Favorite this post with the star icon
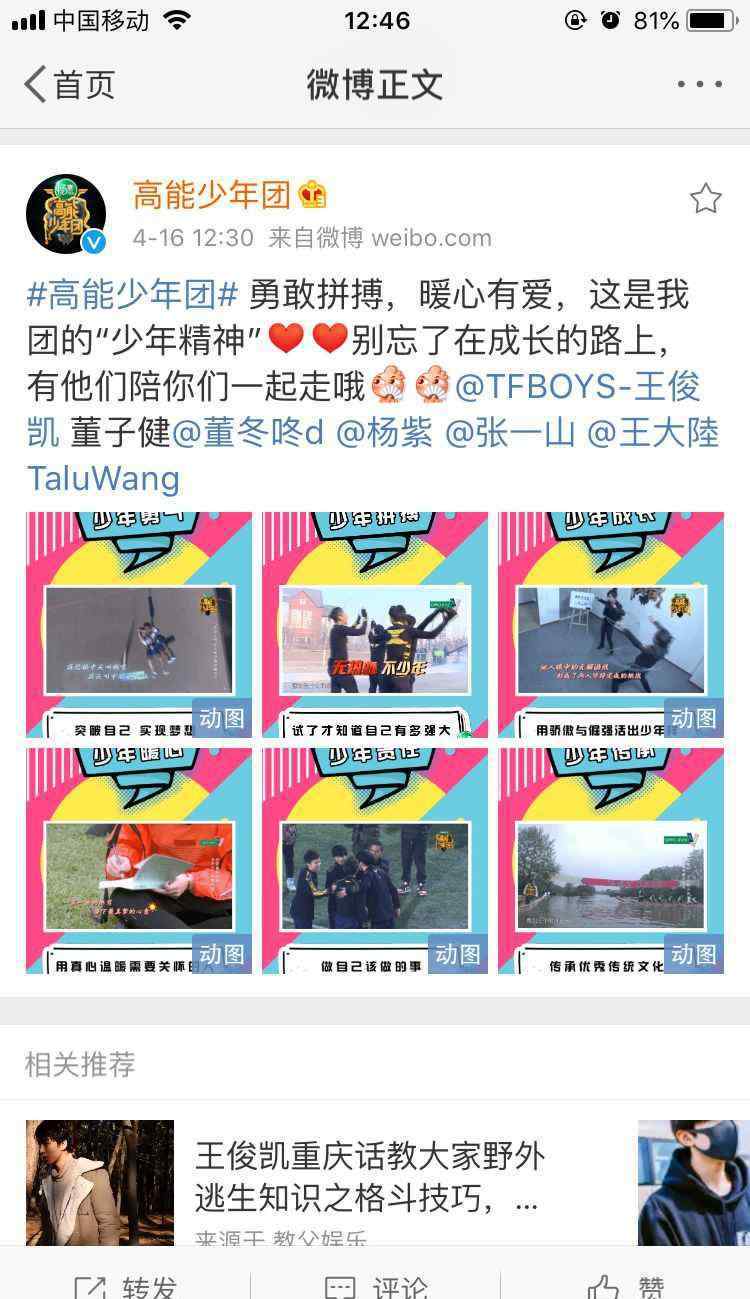The height and width of the screenshot is (1299, 750). click(706, 199)
